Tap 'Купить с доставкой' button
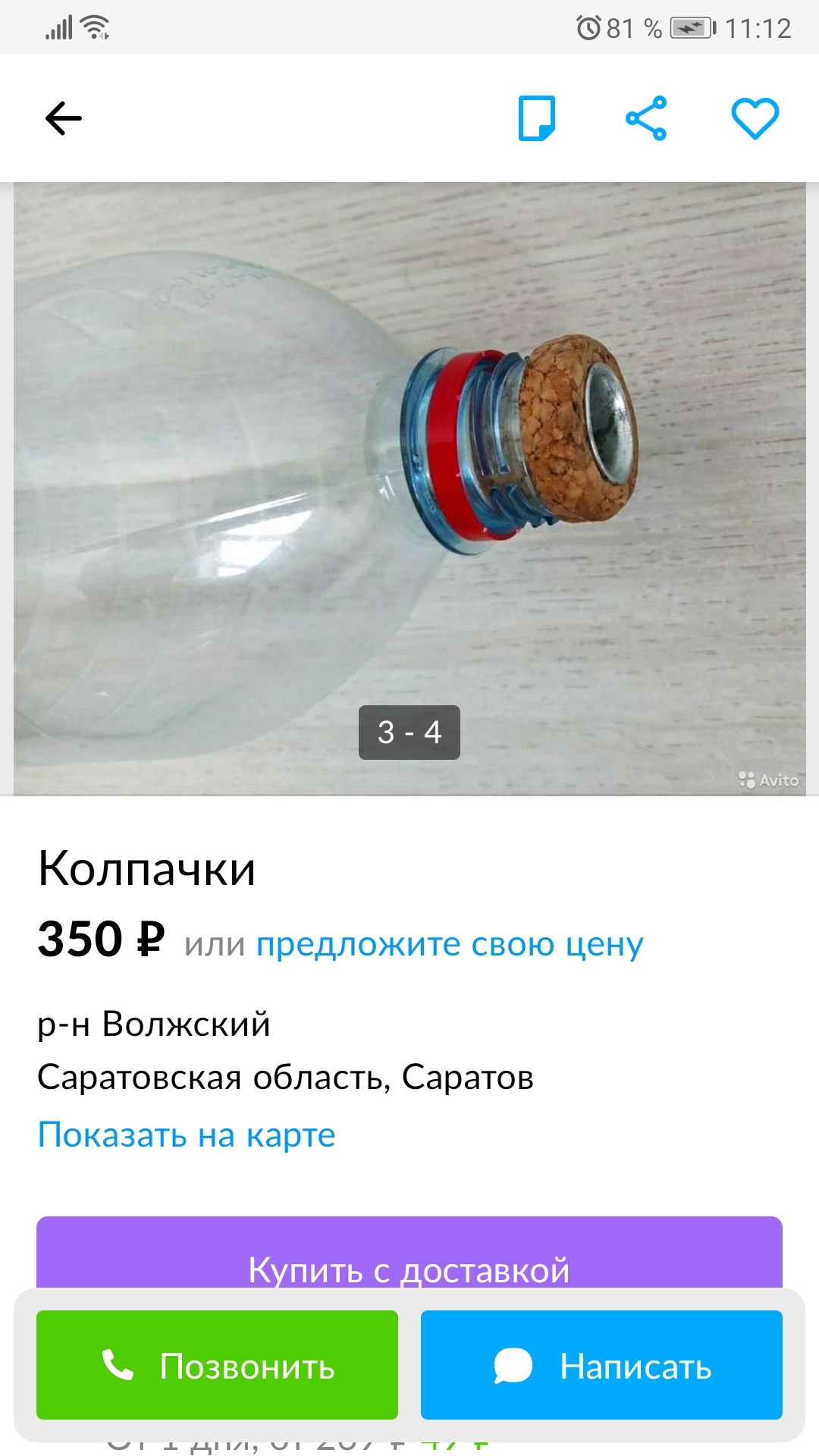Screen dimensions: 819x1456 point(409,1259)
